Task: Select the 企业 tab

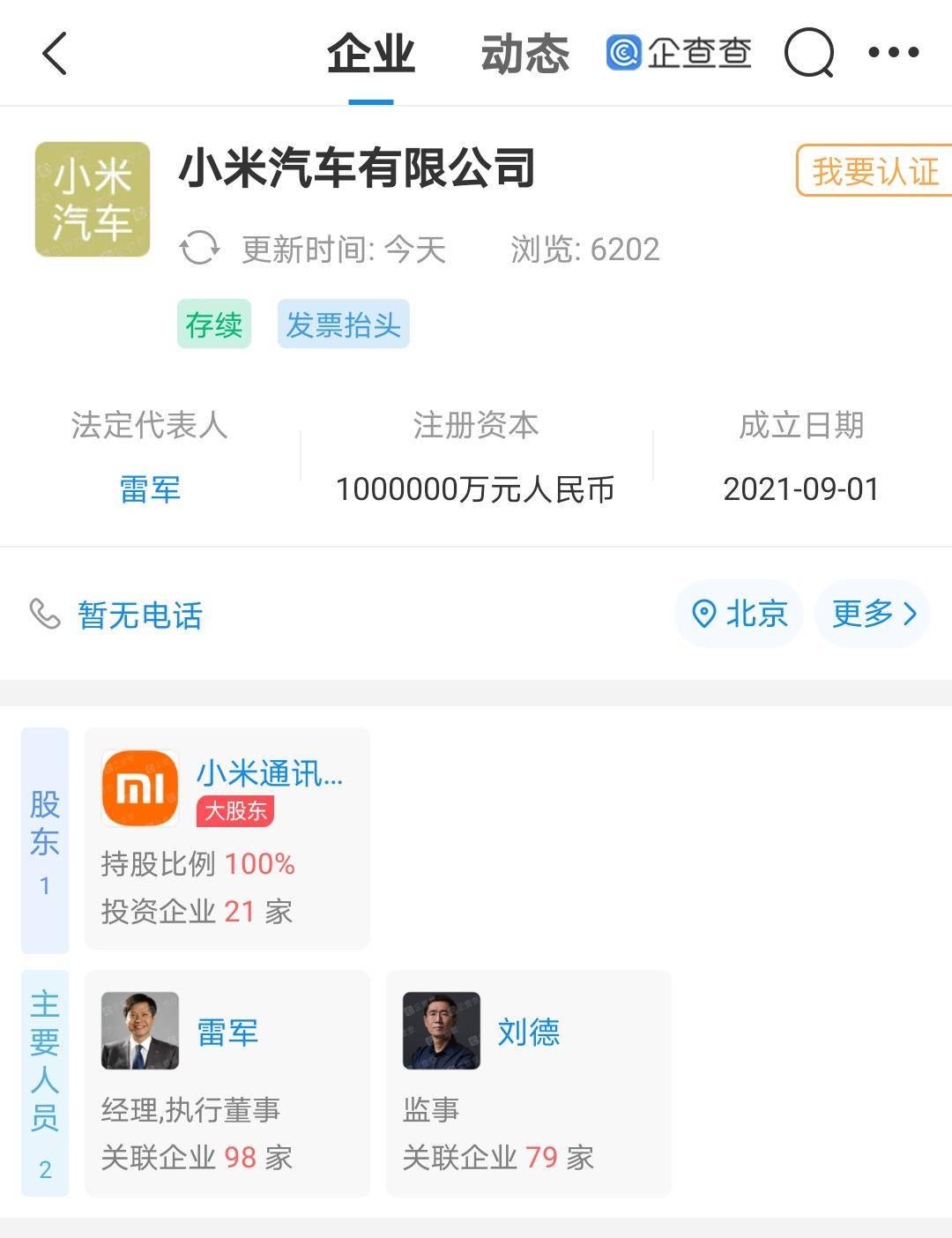Action: coord(370,54)
